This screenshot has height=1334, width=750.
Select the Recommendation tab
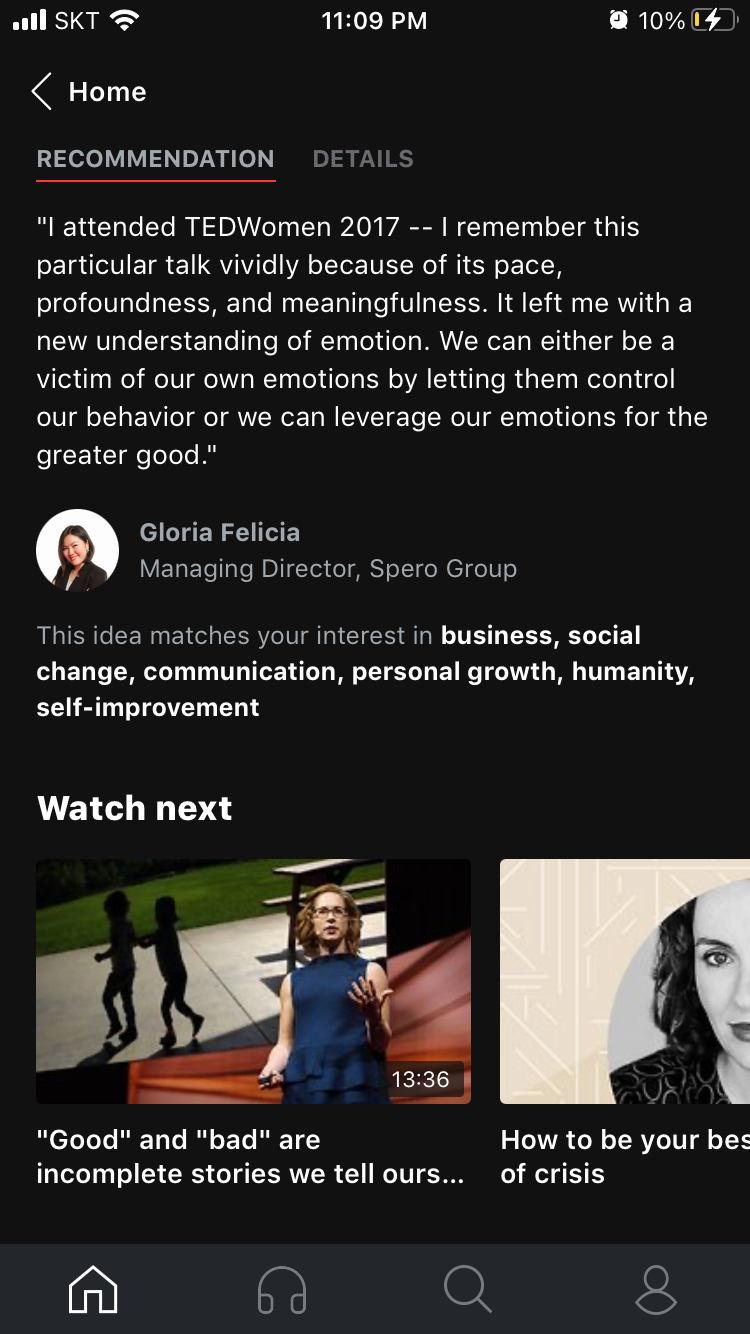(x=155, y=159)
